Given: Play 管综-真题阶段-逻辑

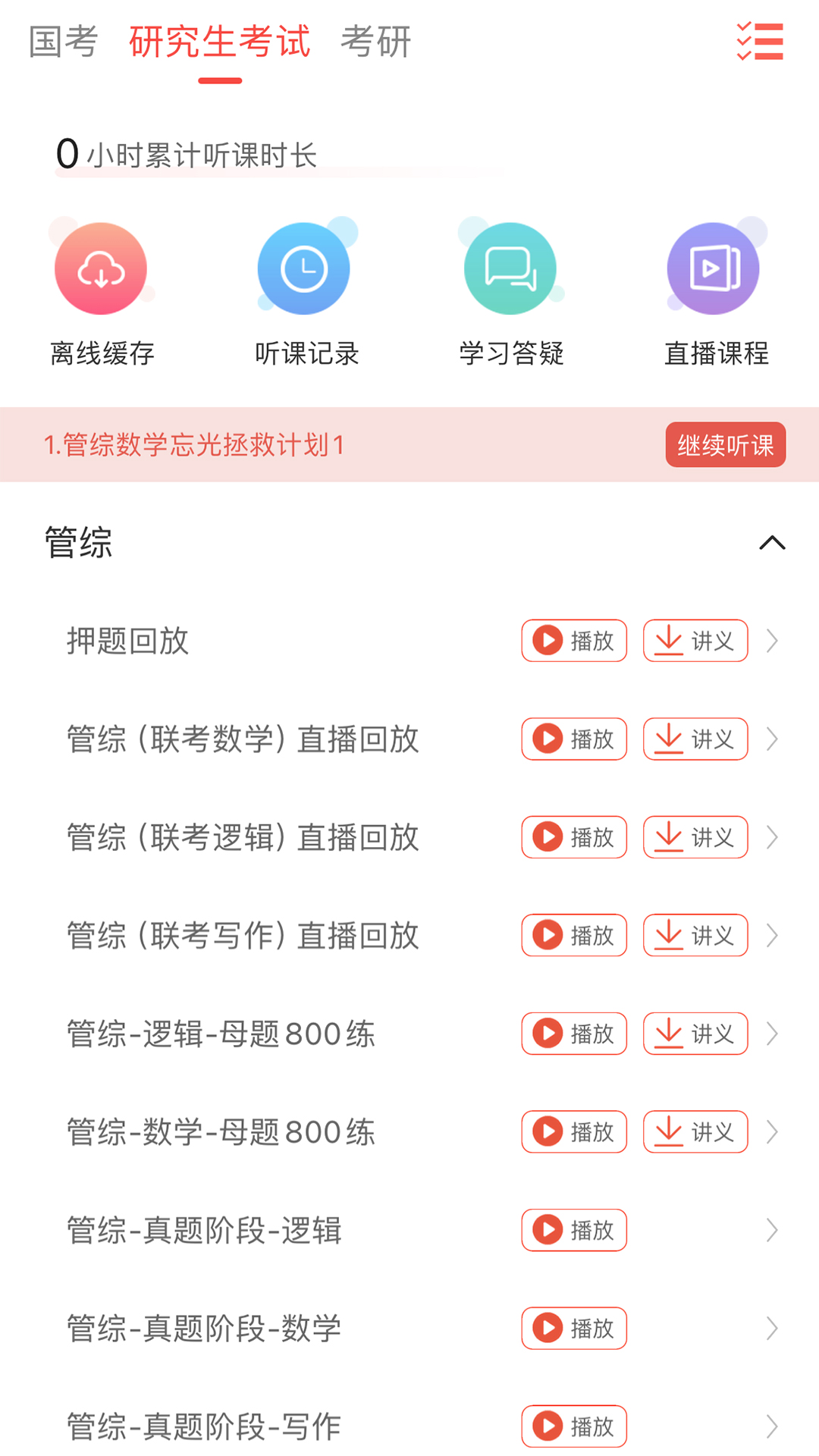Looking at the screenshot, I should pyautogui.click(x=574, y=1230).
